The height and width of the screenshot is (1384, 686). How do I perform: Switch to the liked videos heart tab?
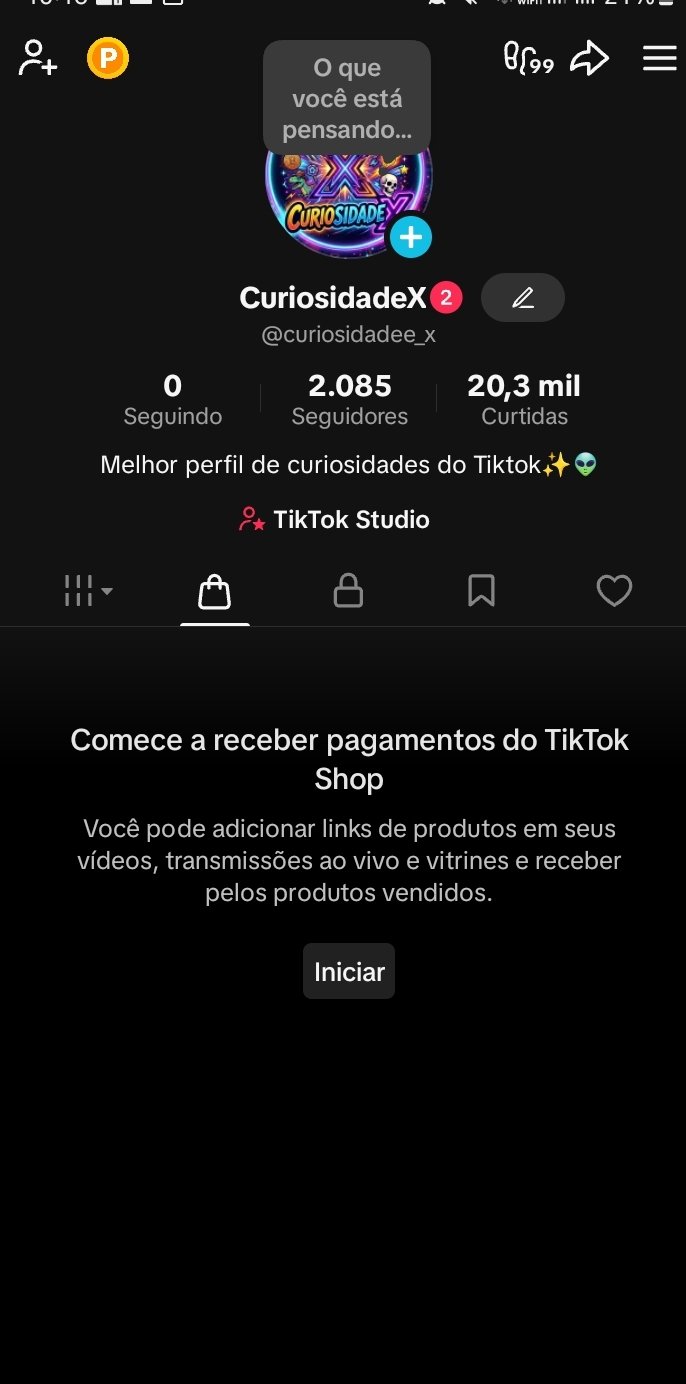tap(614, 591)
